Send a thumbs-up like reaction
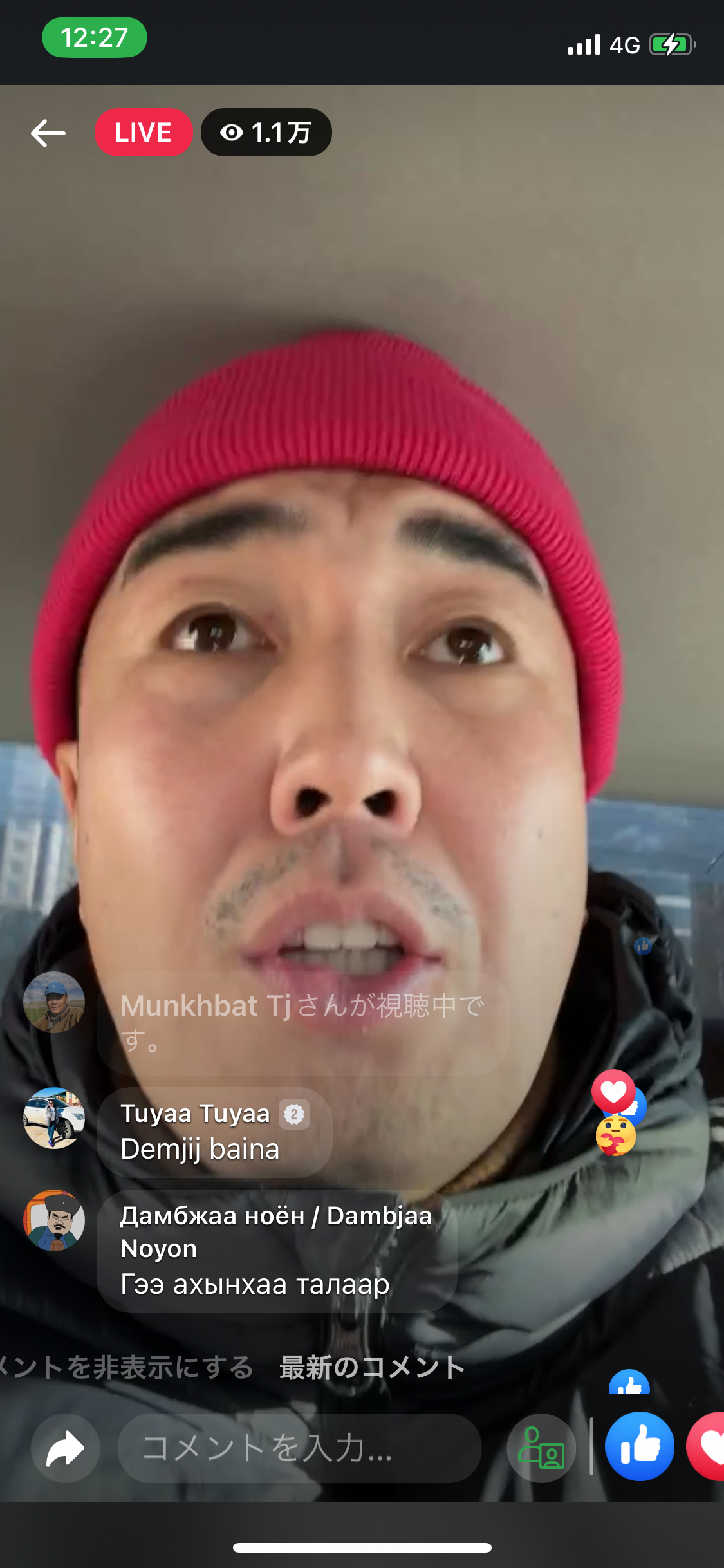Screen dimensions: 724x1568 point(640,1446)
